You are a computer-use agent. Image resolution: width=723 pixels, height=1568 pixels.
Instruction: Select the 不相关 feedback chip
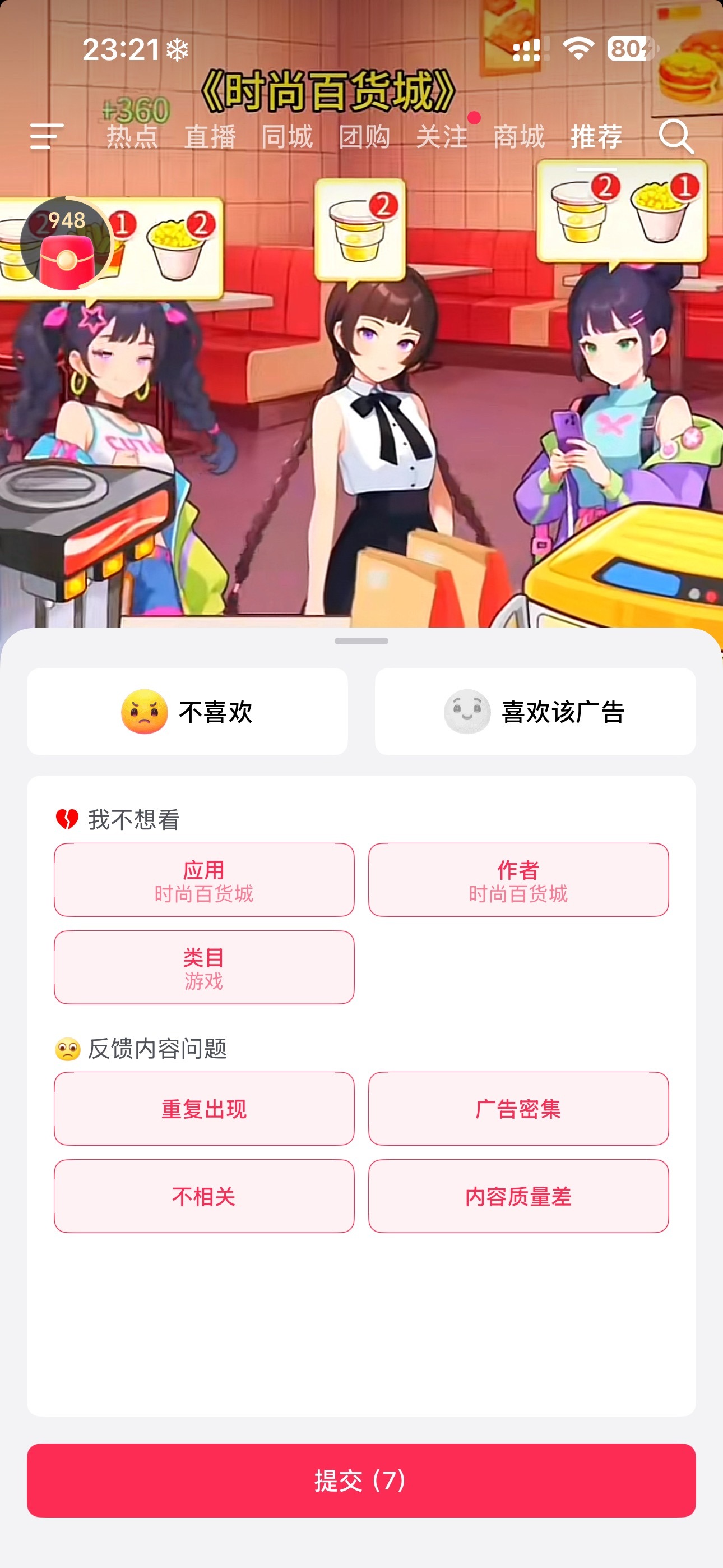tap(203, 1196)
